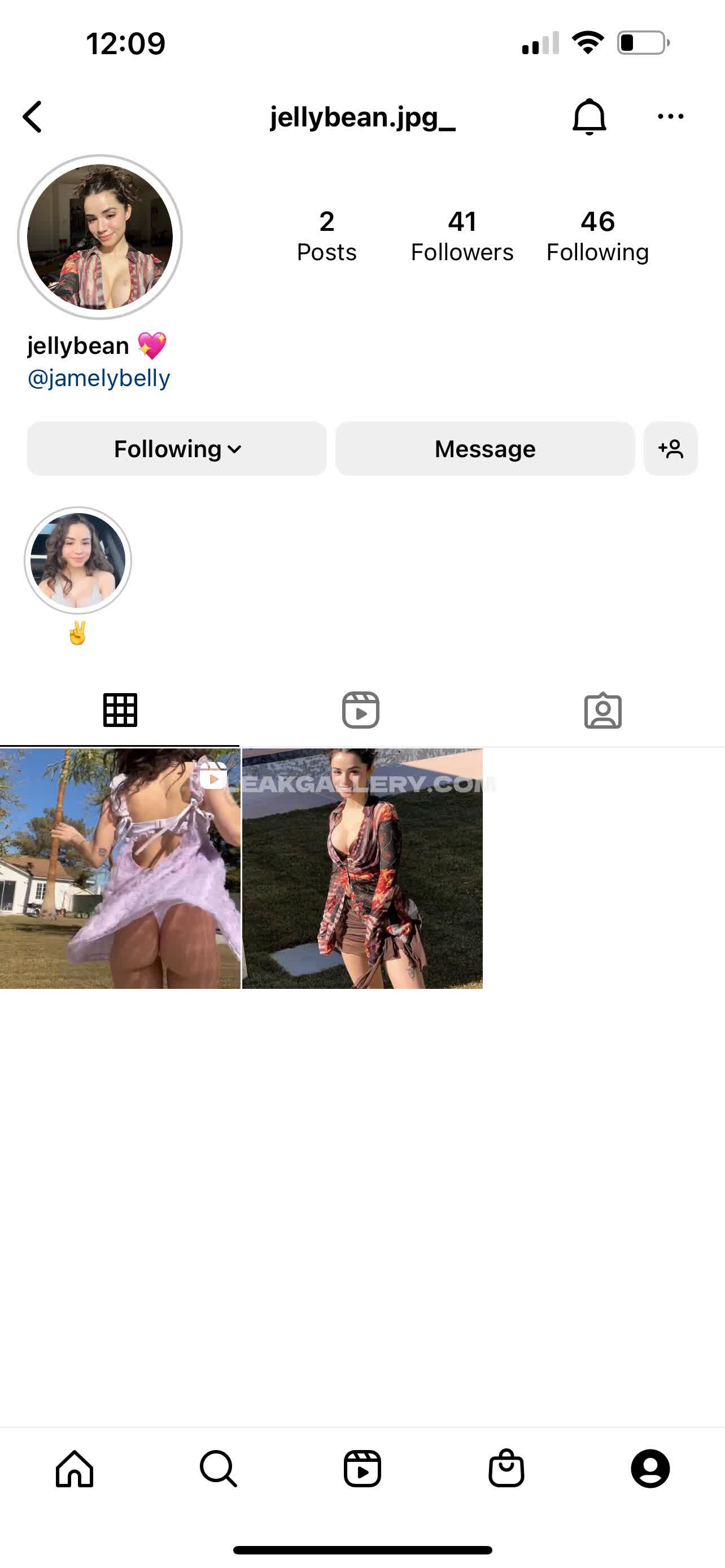The height and width of the screenshot is (1568, 725).
Task: Open the @jamelybelly profile link
Action: 99,378
